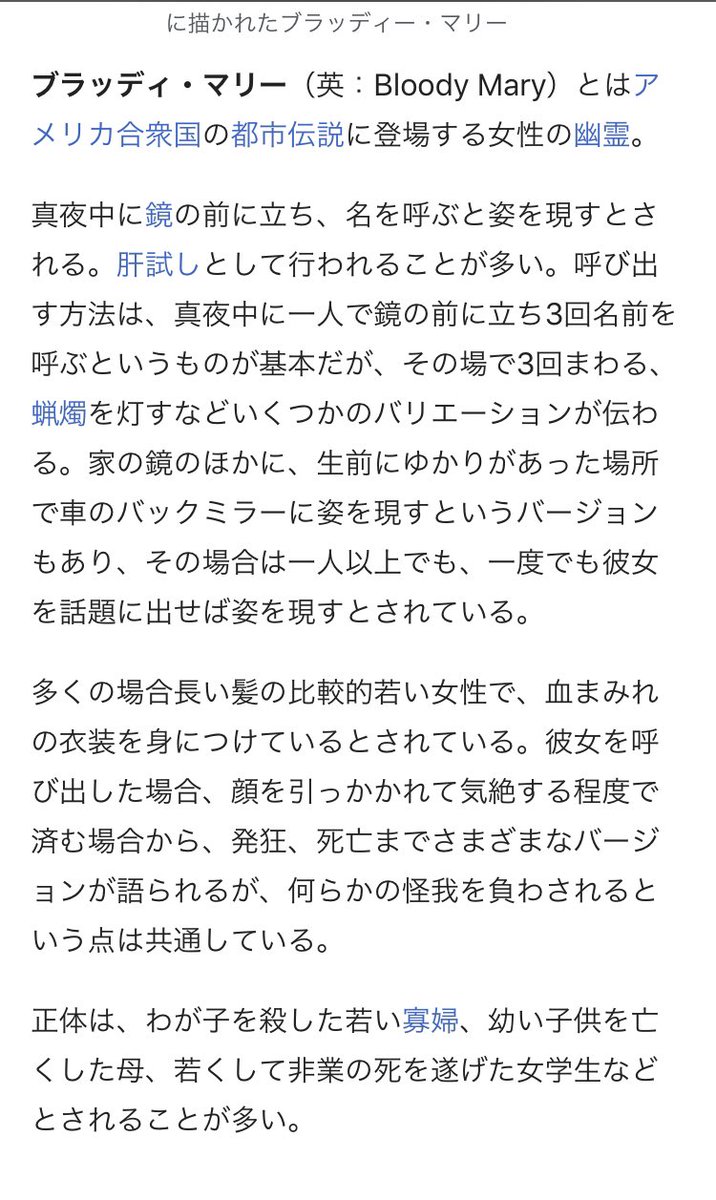The height and width of the screenshot is (1200, 716).
Task: Open the 肝試し link
Action: (158, 265)
